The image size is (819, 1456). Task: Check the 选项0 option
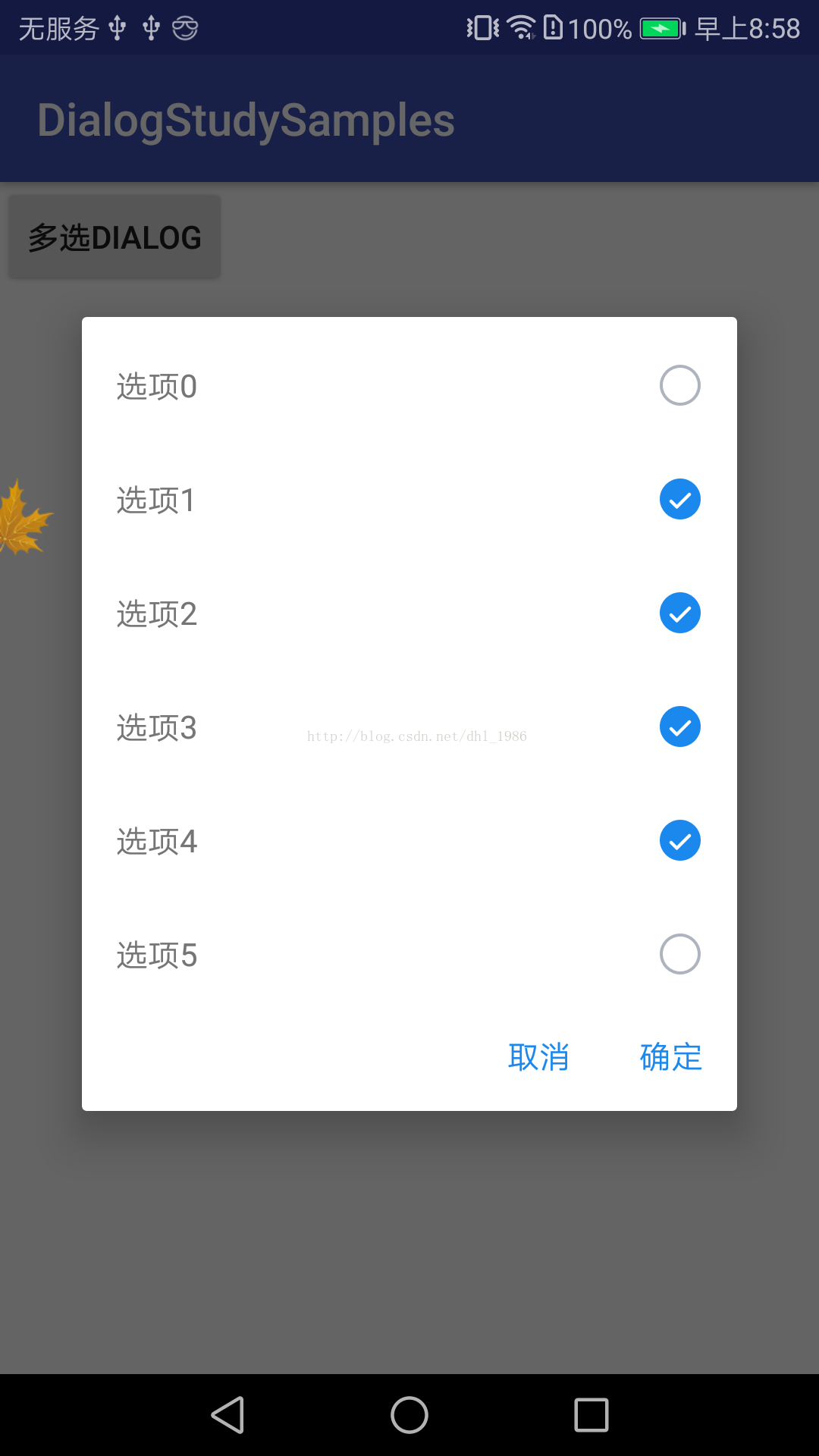409,385
